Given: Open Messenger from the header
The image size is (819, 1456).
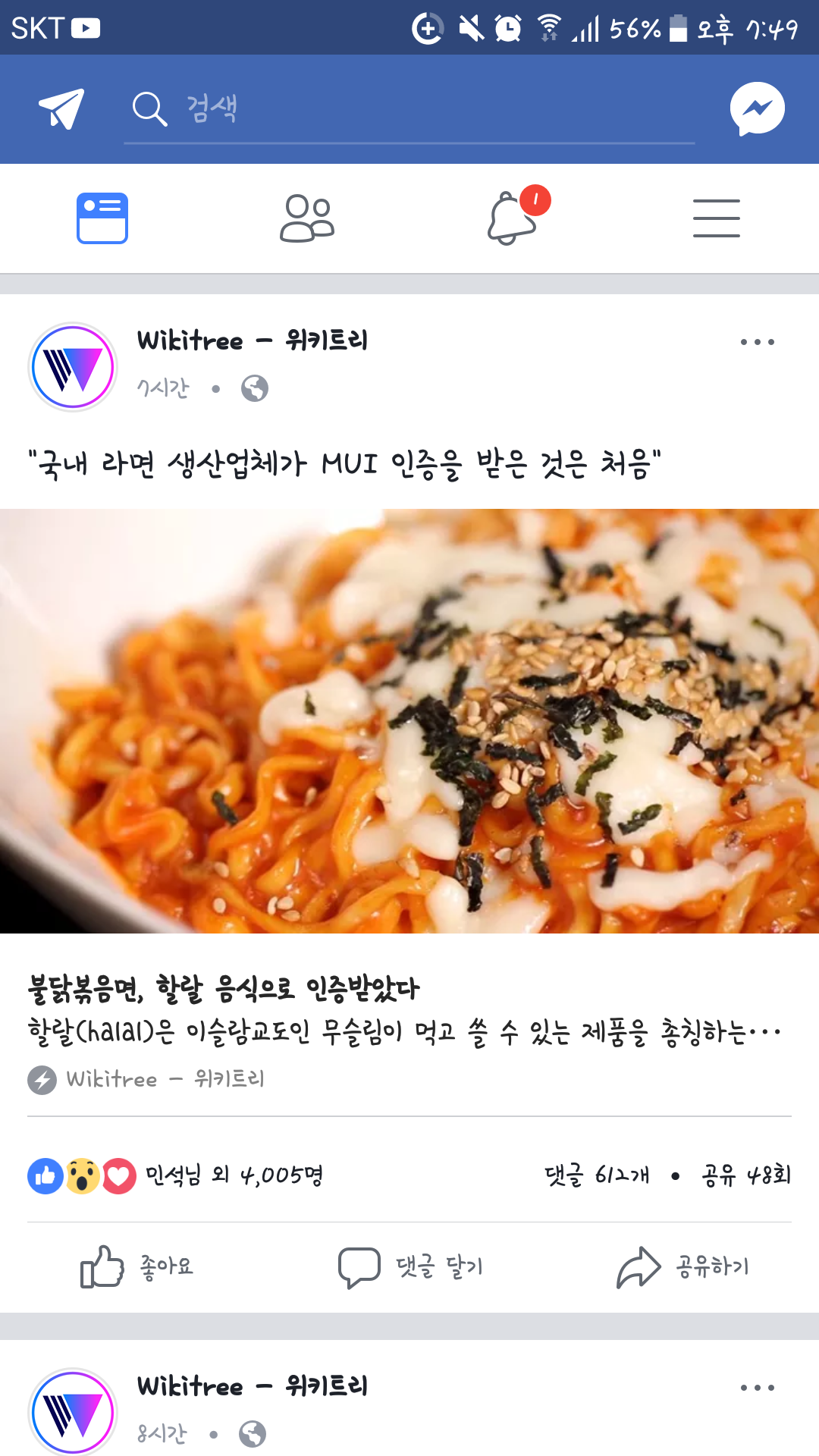Looking at the screenshot, I should pos(757,108).
